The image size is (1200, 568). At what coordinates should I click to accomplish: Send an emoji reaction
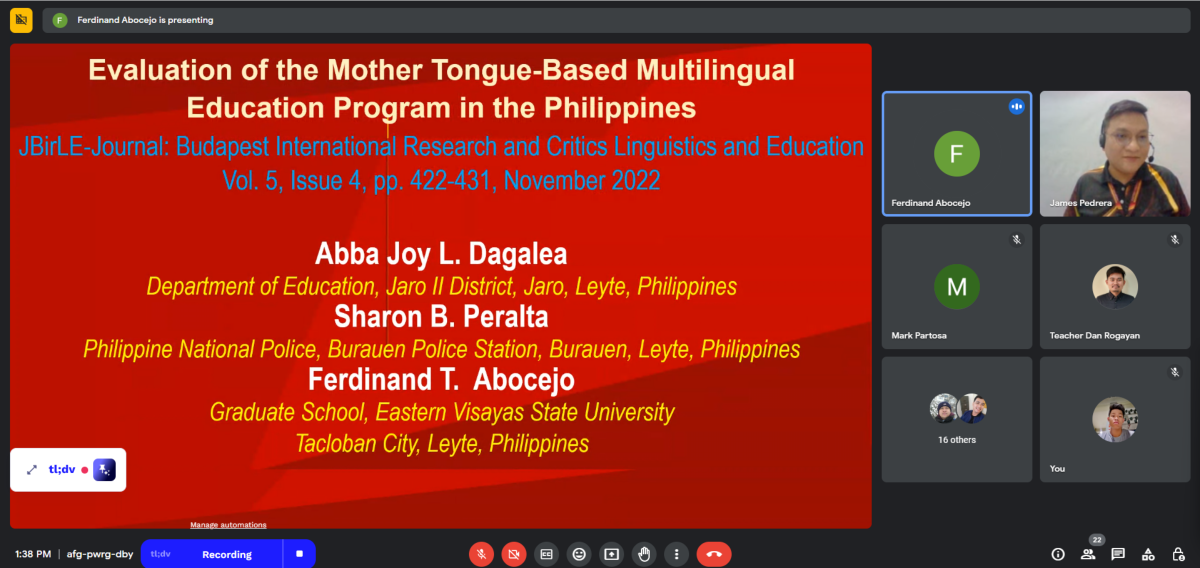click(x=578, y=554)
